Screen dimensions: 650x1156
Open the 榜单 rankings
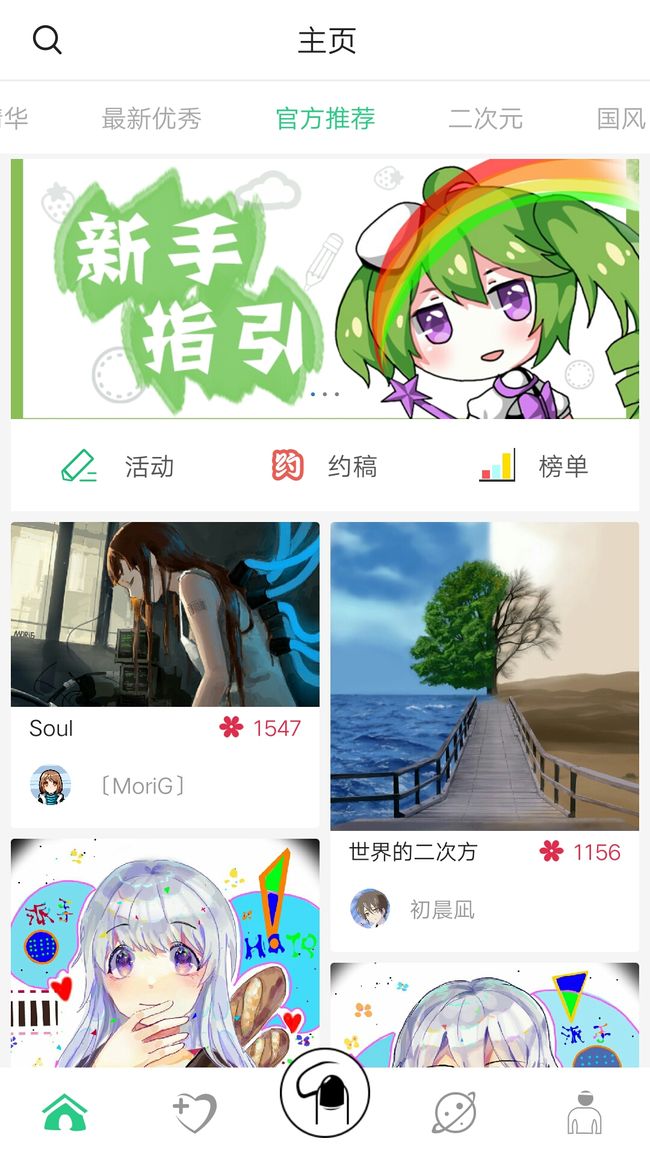click(534, 467)
